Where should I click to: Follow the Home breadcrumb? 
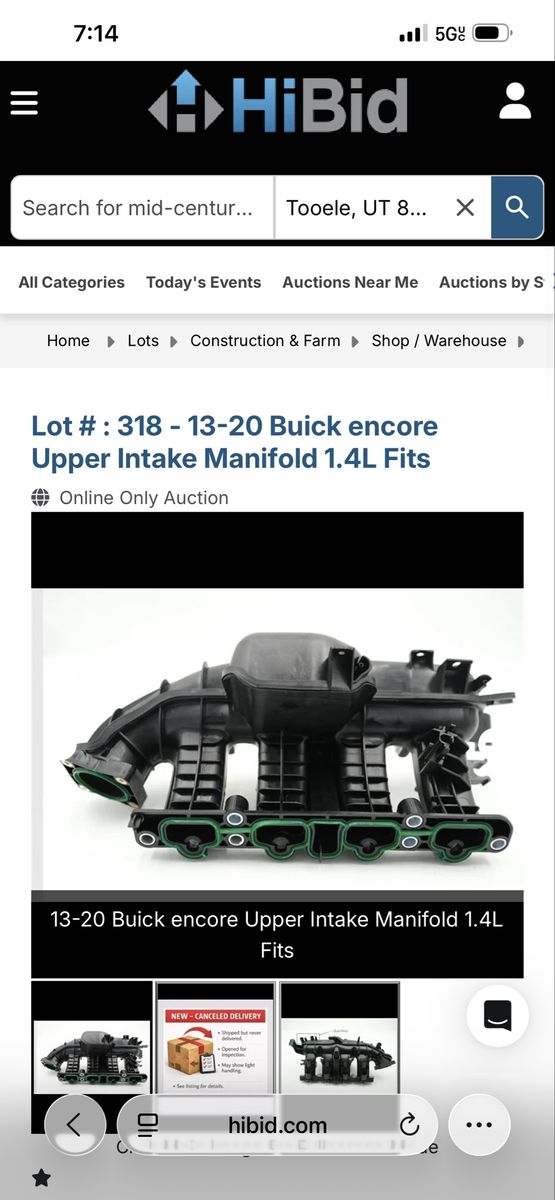coord(68,341)
